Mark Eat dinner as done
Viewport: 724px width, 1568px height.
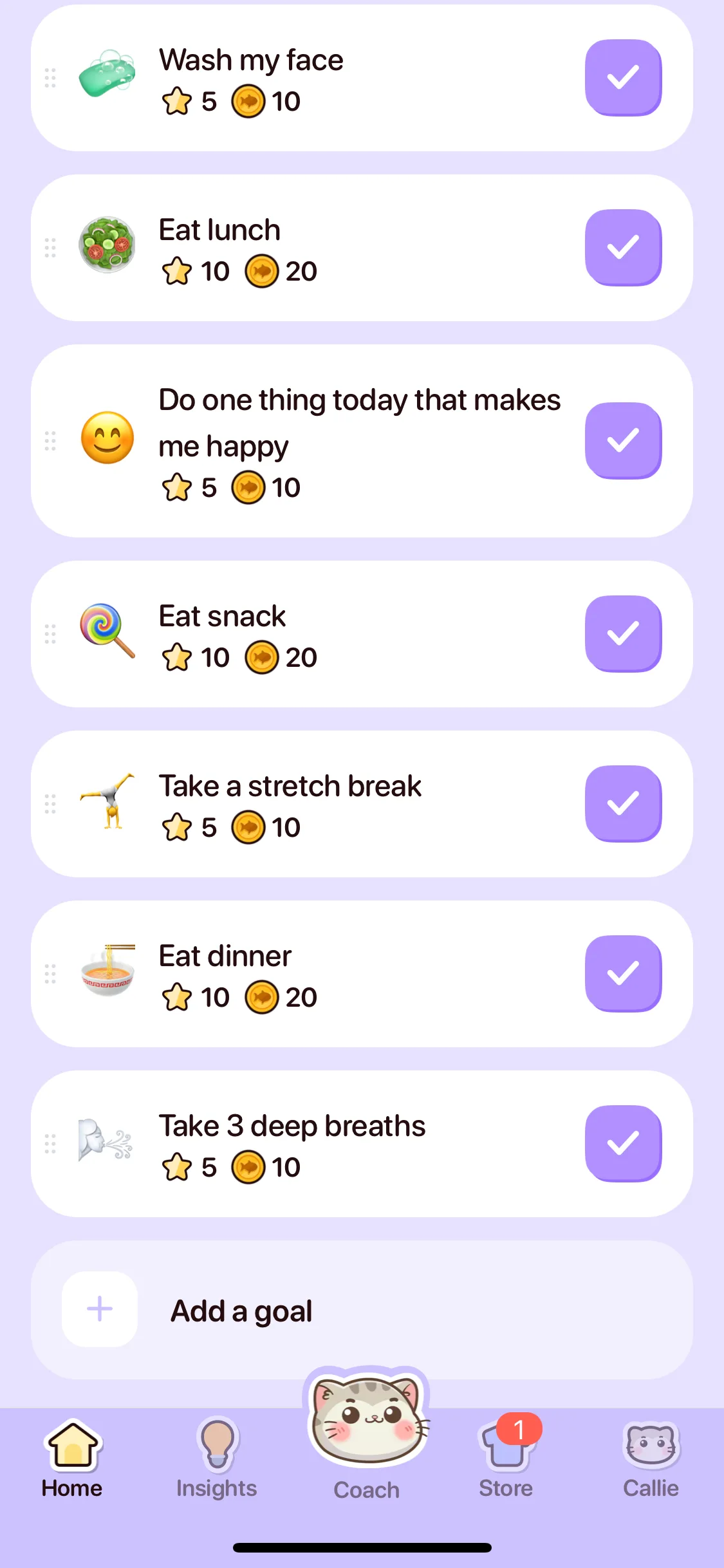click(623, 973)
